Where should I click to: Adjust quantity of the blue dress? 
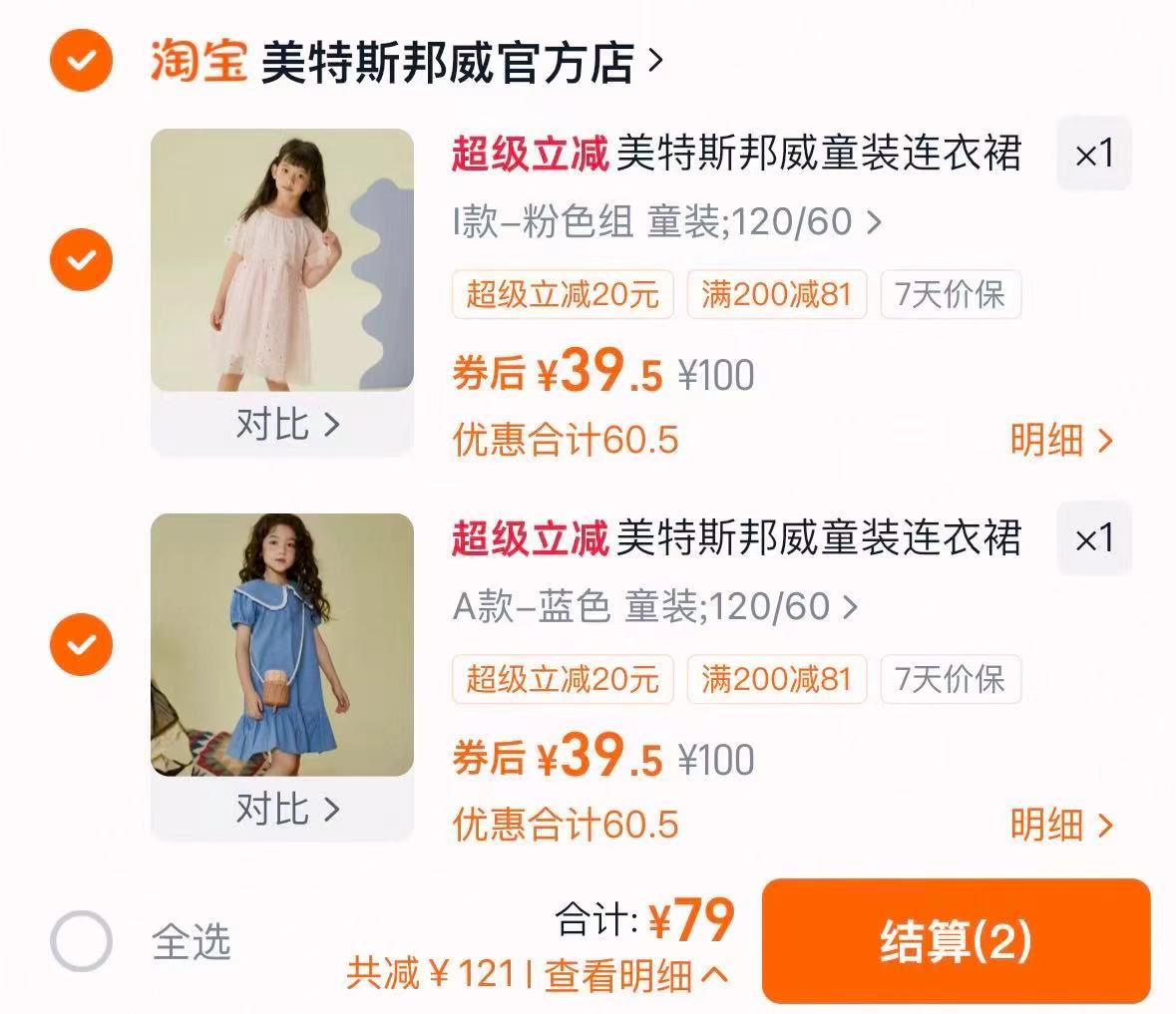click(x=1094, y=539)
